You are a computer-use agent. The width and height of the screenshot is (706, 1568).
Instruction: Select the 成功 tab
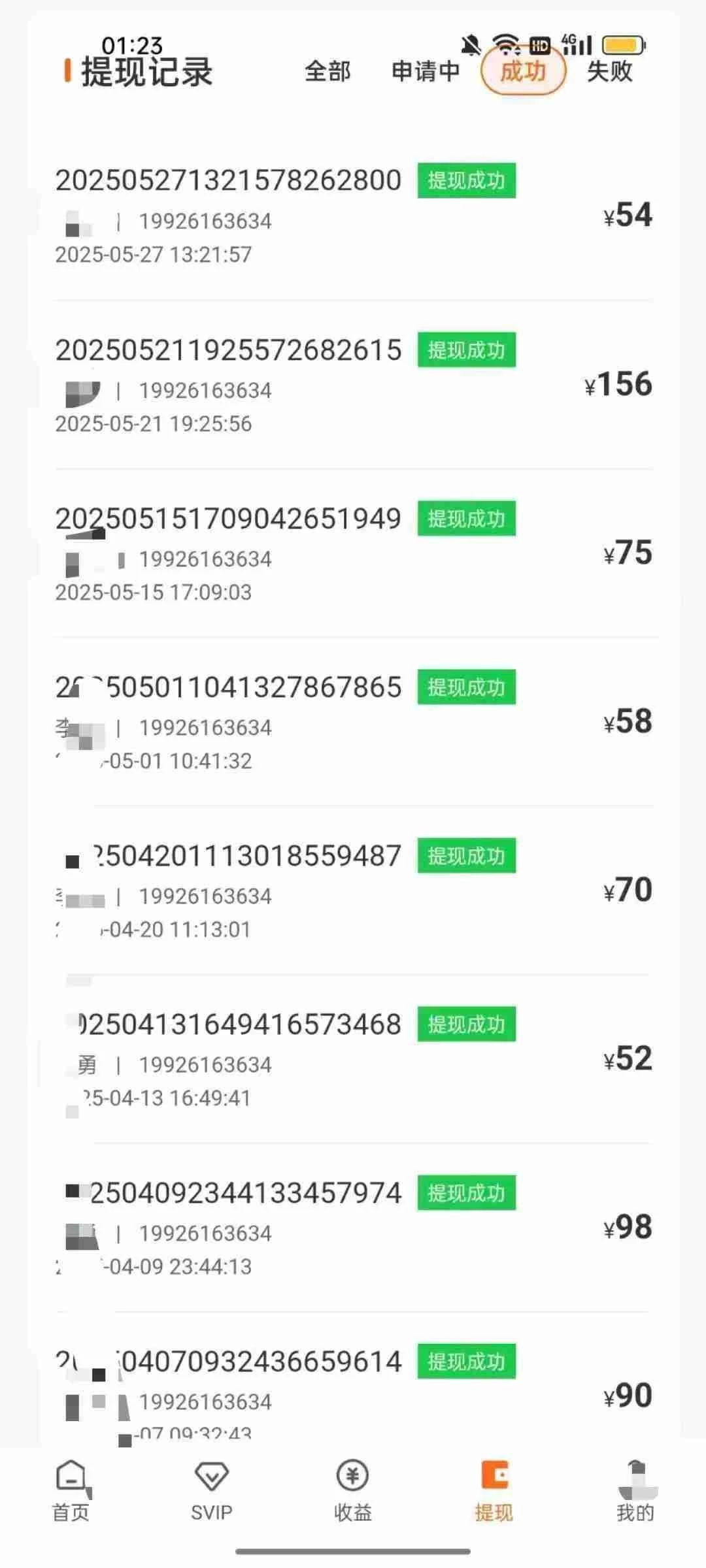click(x=523, y=71)
